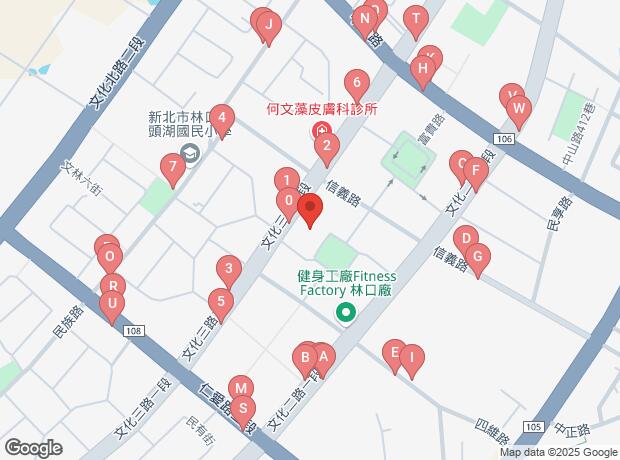Screen dimensions: 620x460
Task: Select the marker labeled T
Action: coord(415,18)
